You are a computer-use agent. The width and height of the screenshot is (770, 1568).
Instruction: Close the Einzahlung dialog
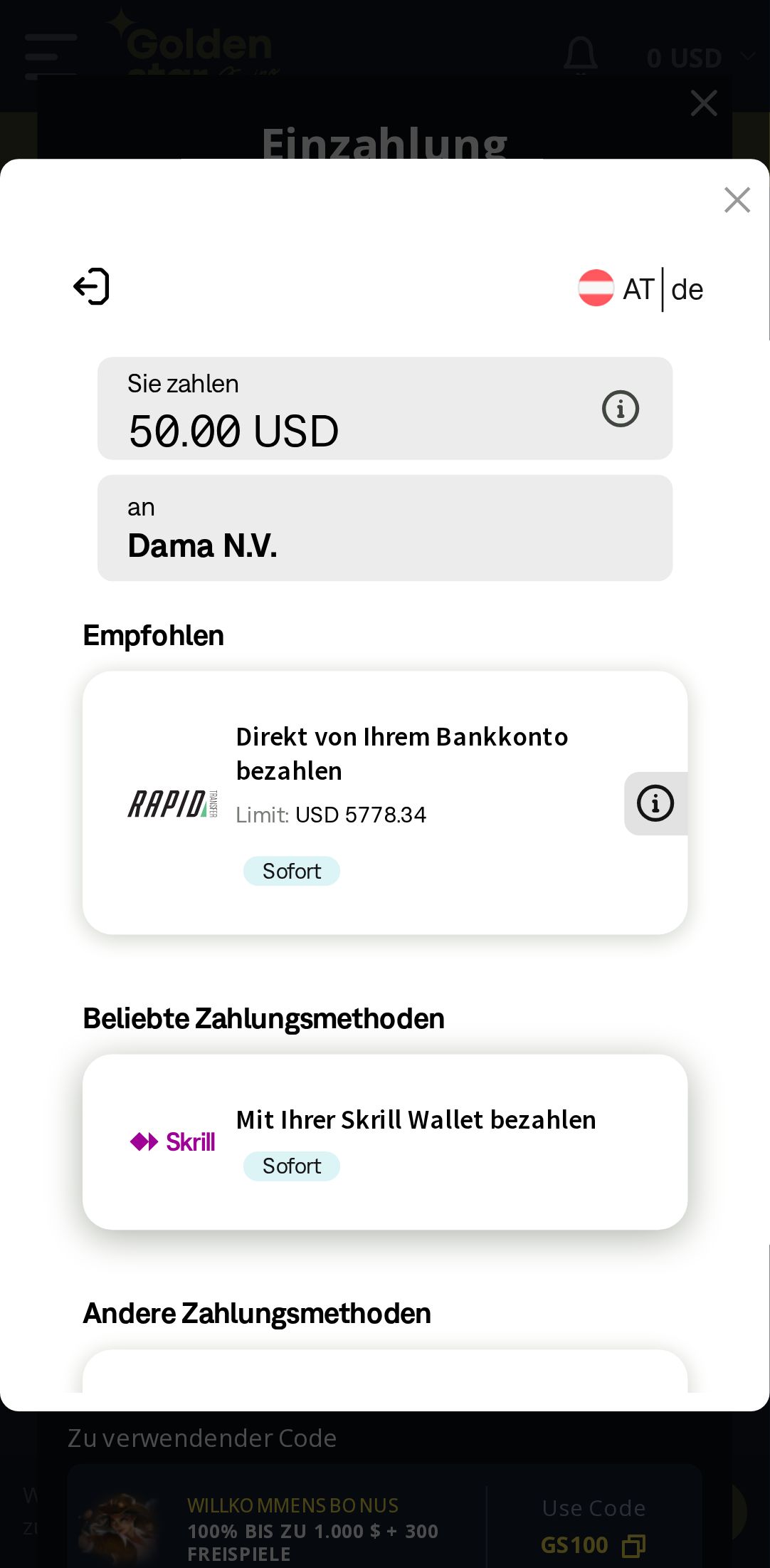pyautogui.click(x=703, y=103)
